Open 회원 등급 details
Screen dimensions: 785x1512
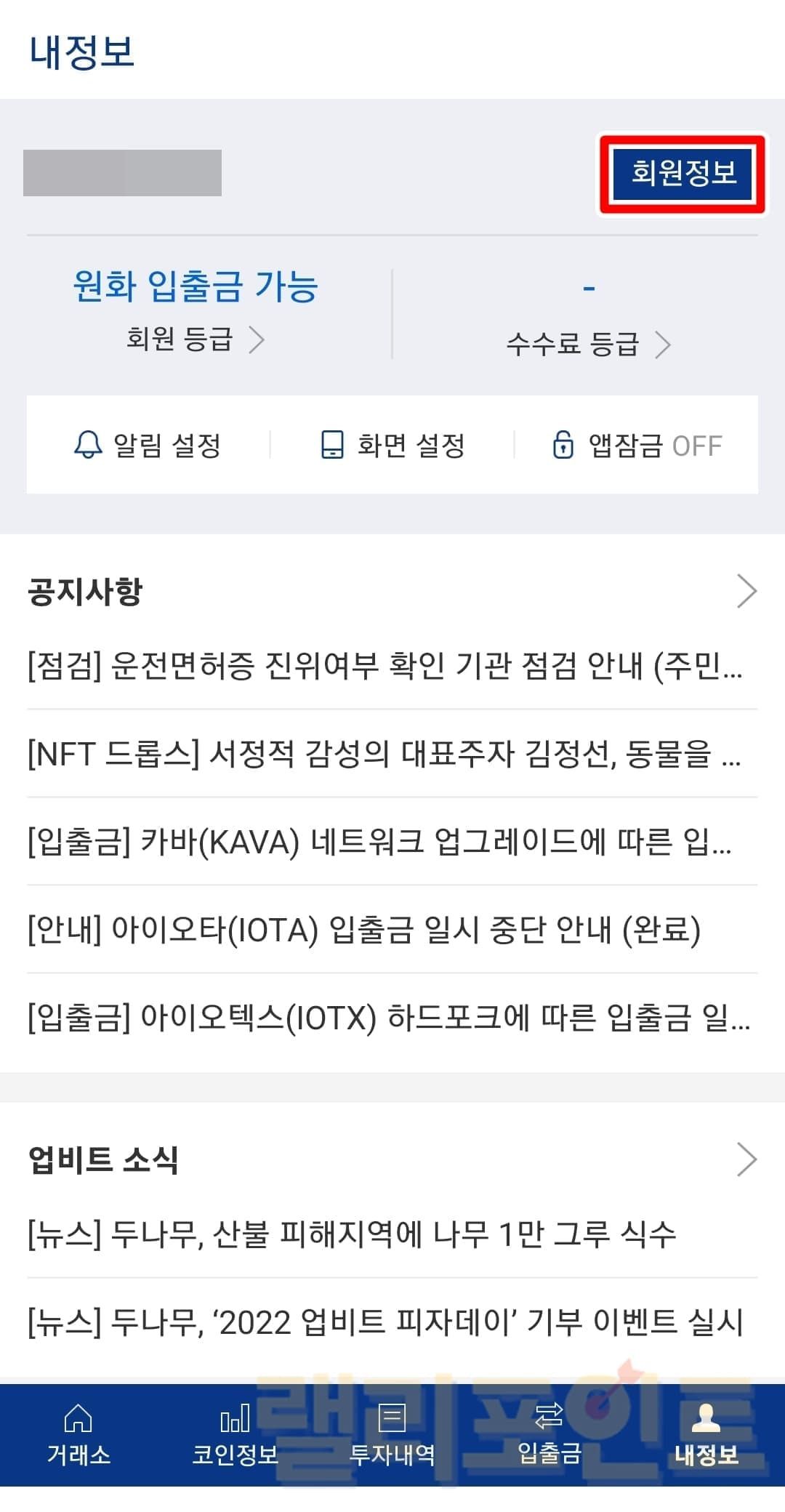[195, 339]
